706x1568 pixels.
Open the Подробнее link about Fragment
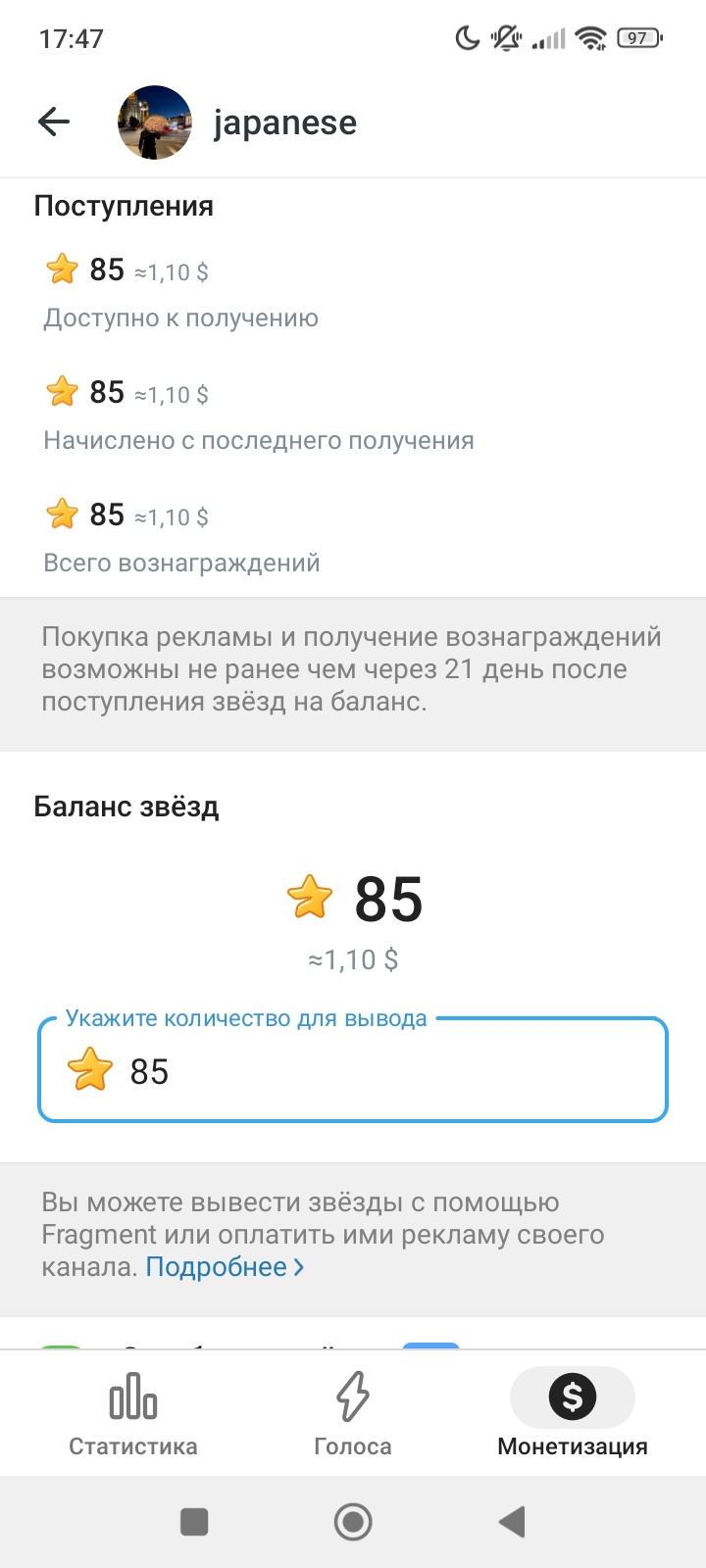225,1267
